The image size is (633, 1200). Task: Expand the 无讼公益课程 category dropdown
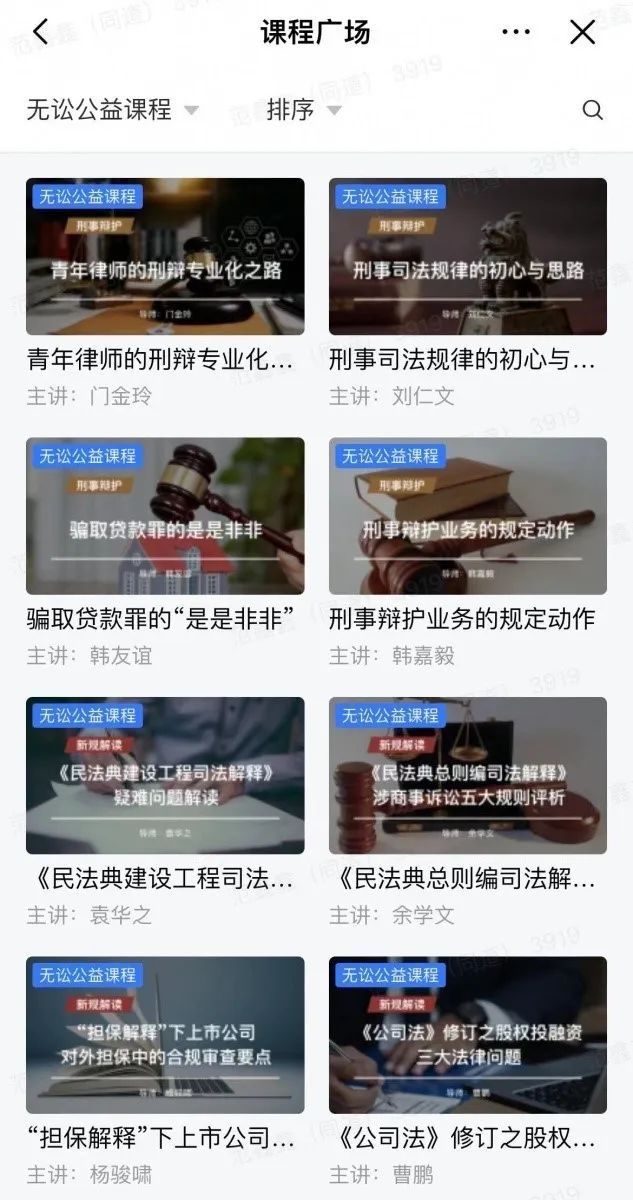point(112,110)
